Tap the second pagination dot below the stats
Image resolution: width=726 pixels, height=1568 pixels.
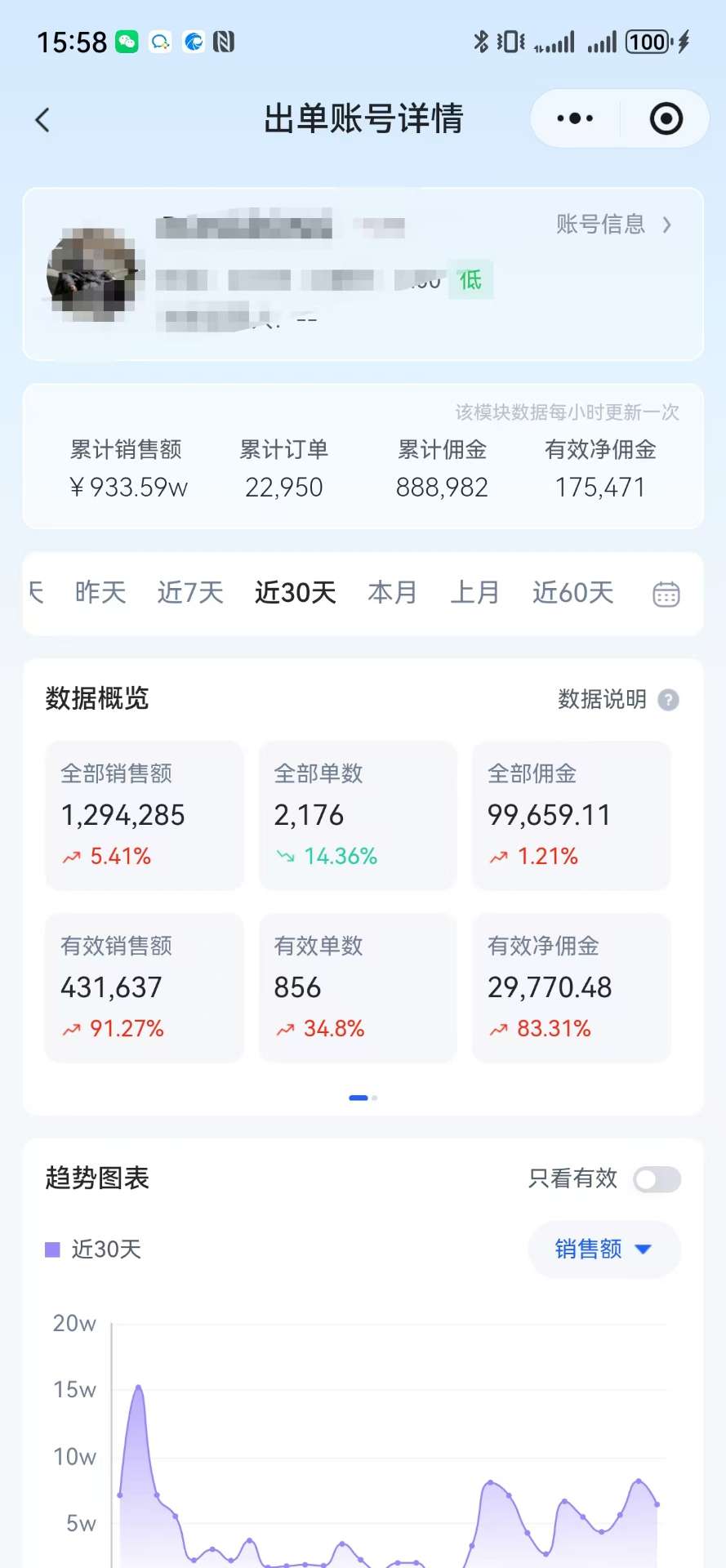pos(374,1098)
